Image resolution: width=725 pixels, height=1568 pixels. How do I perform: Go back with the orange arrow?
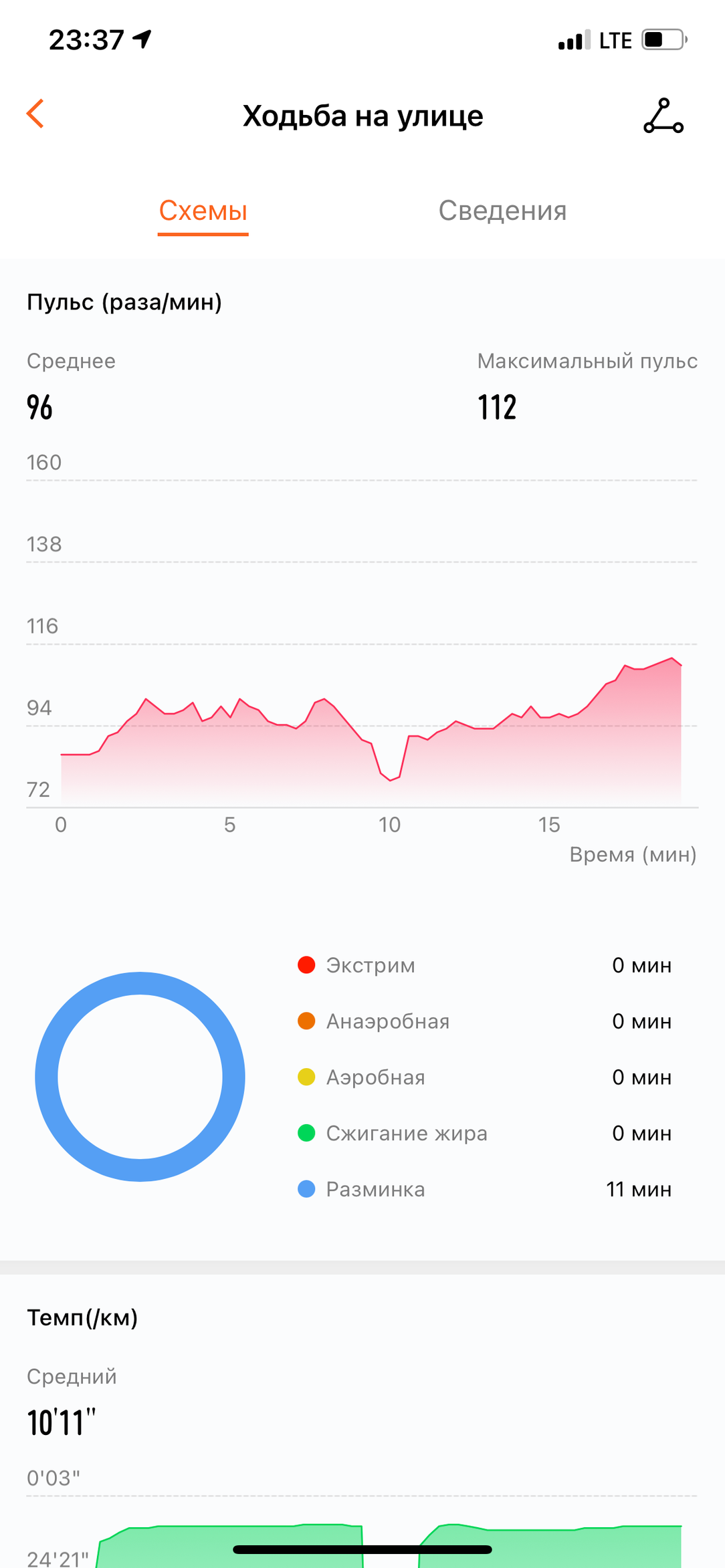point(35,114)
